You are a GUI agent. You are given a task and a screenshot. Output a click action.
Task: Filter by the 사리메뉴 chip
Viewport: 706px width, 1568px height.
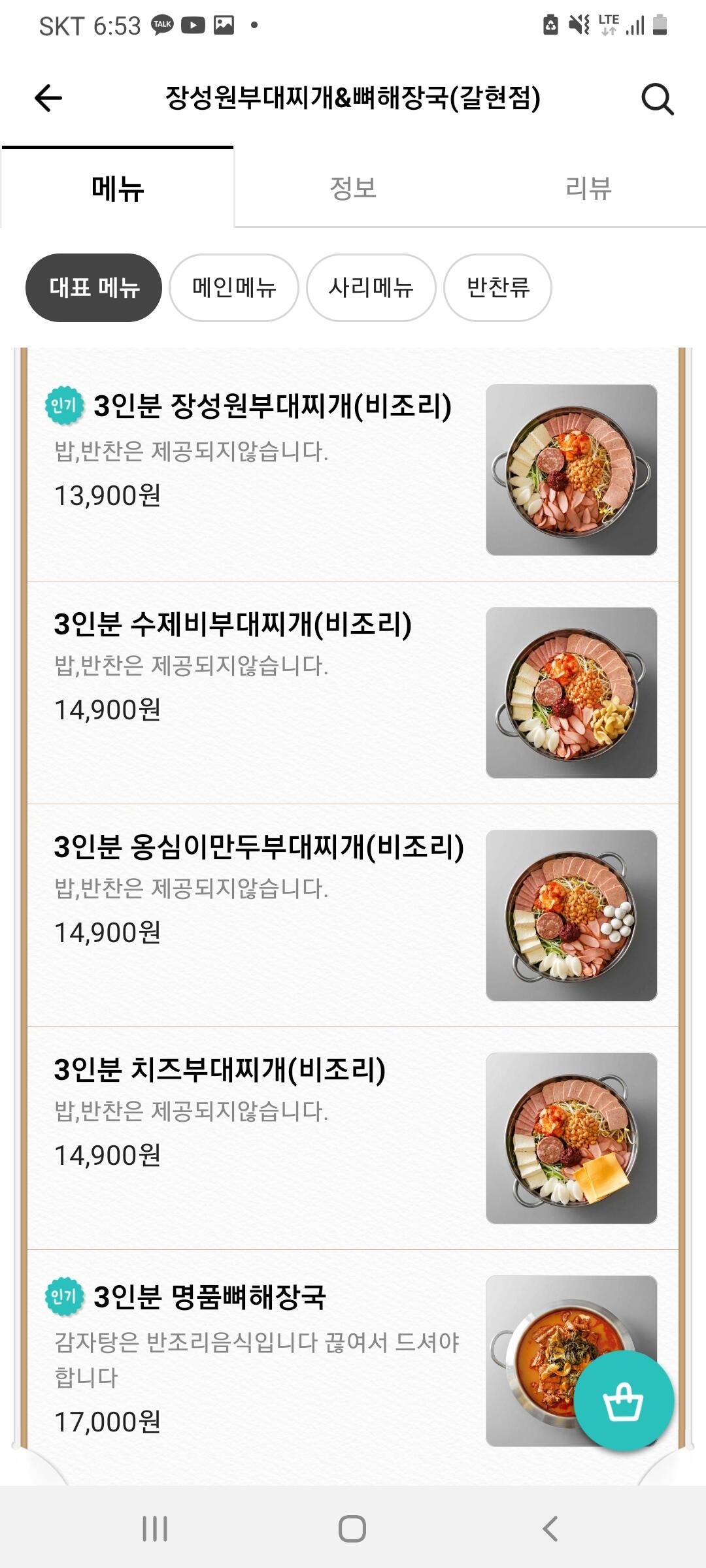pyautogui.click(x=371, y=287)
